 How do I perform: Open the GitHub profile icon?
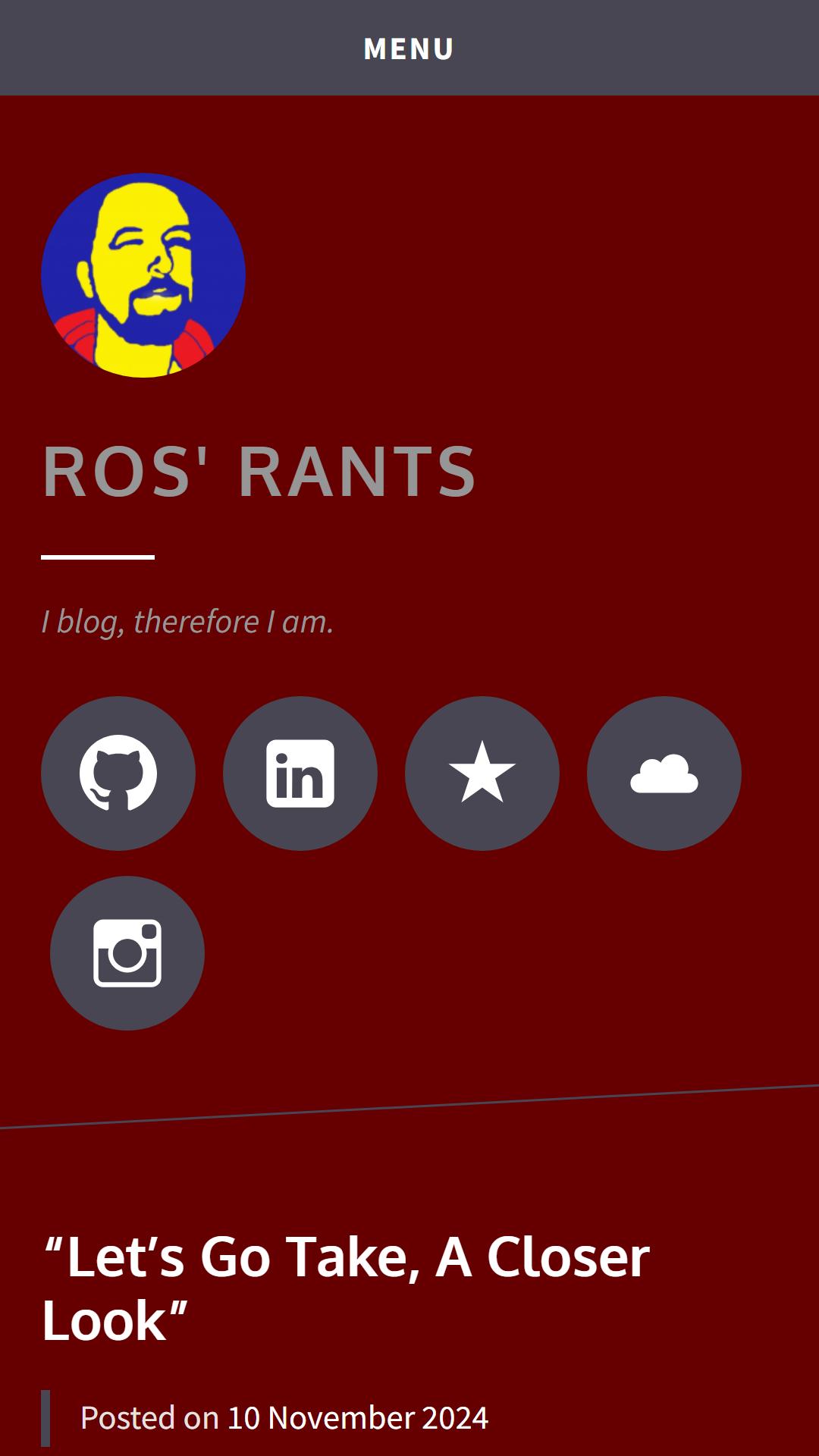pos(118,773)
